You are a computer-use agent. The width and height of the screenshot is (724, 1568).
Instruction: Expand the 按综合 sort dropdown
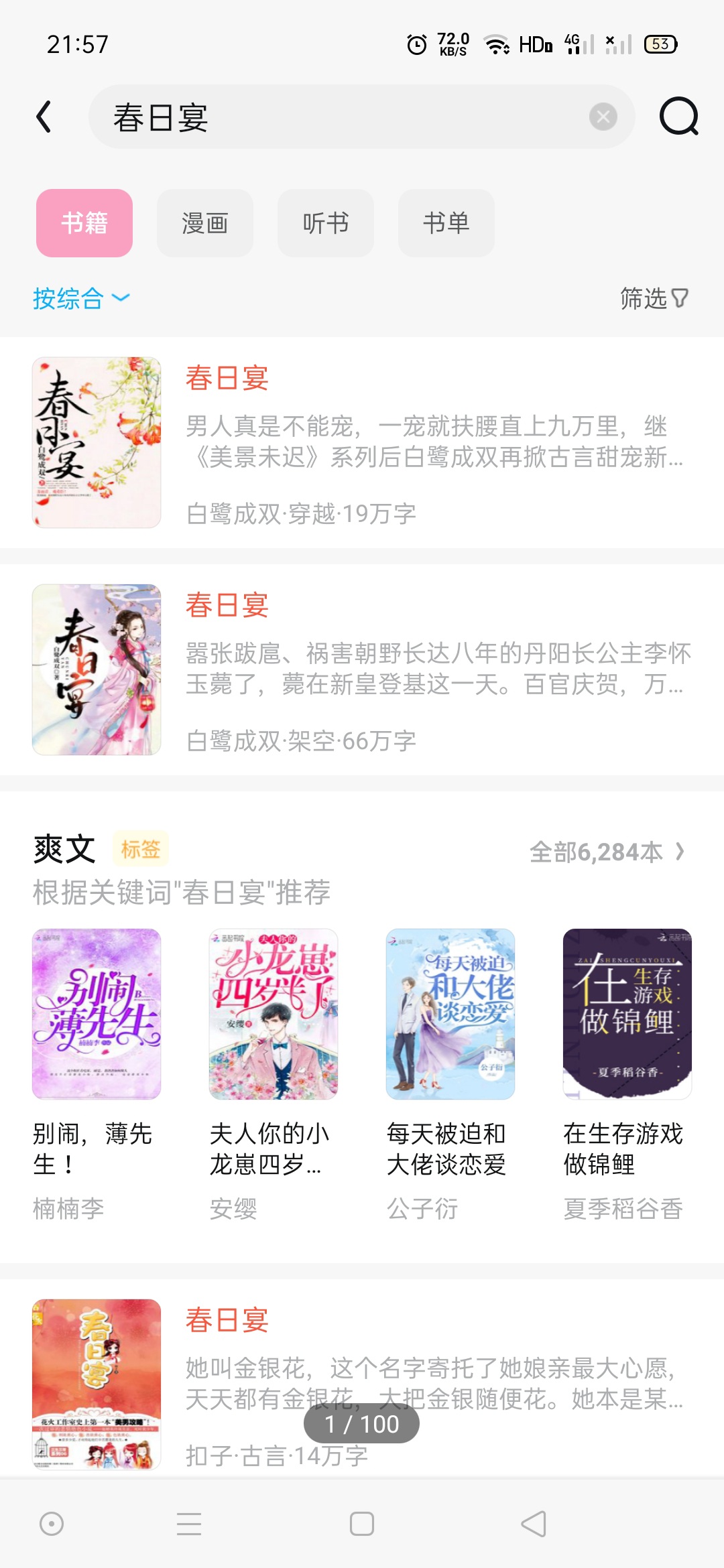(81, 298)
